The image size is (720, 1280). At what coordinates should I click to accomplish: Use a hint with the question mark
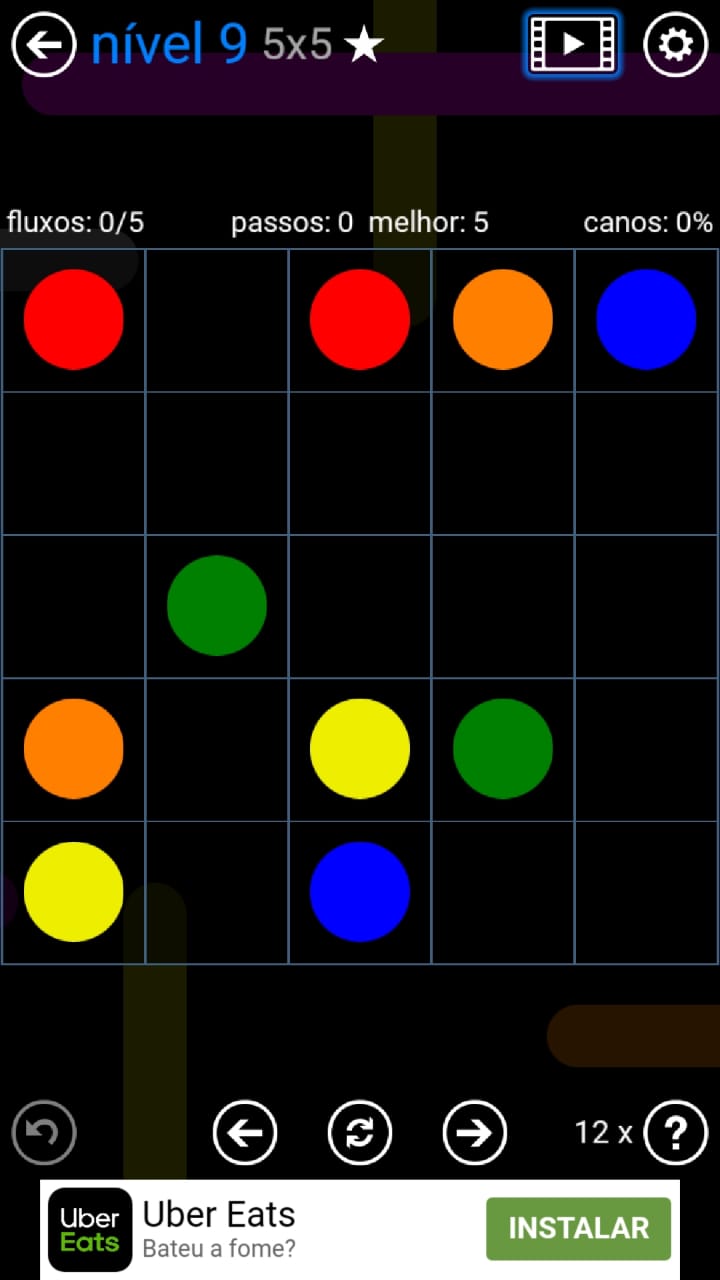coord(676,1132)
